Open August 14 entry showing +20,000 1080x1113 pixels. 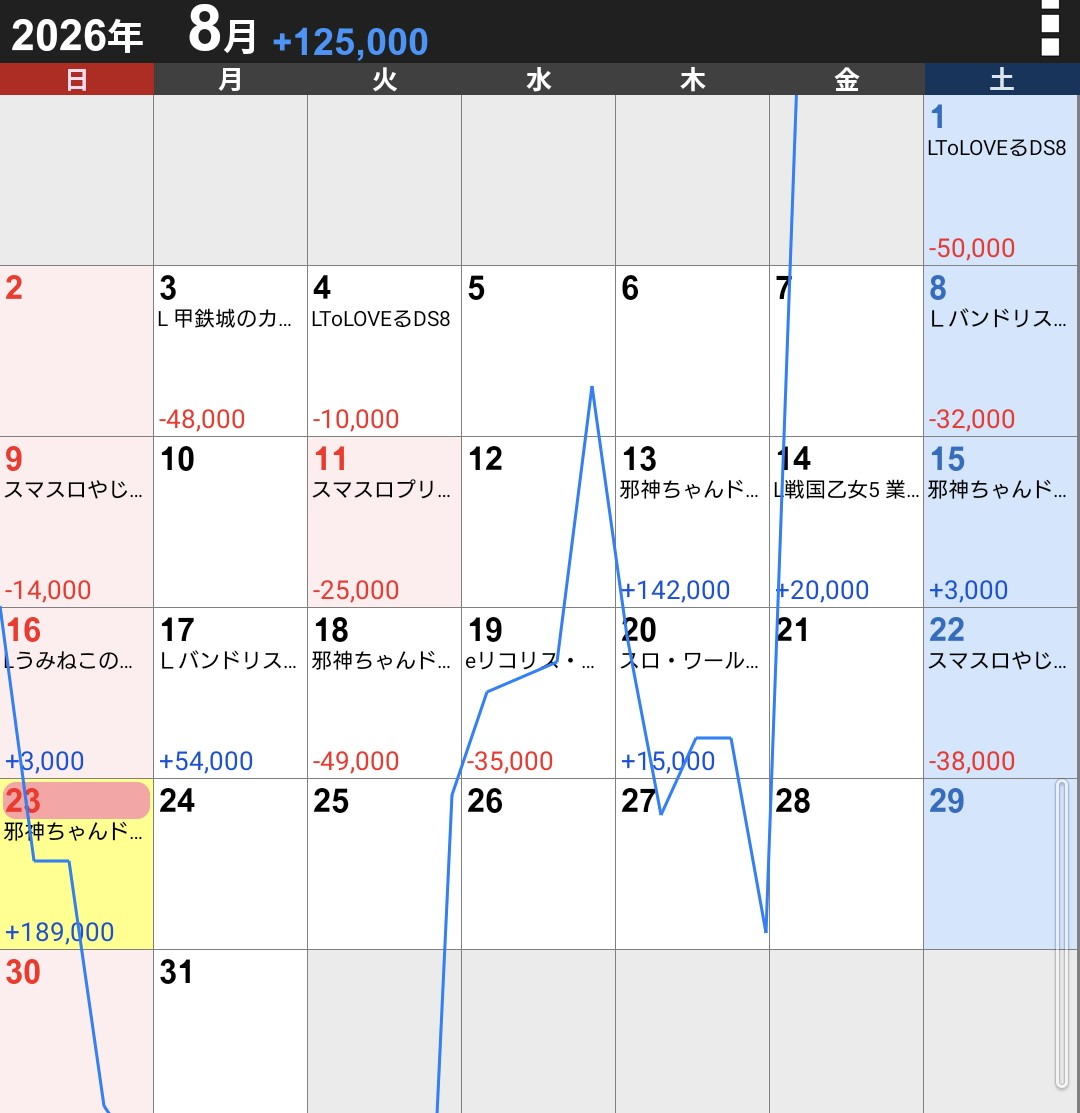click(x=847, y=522)
